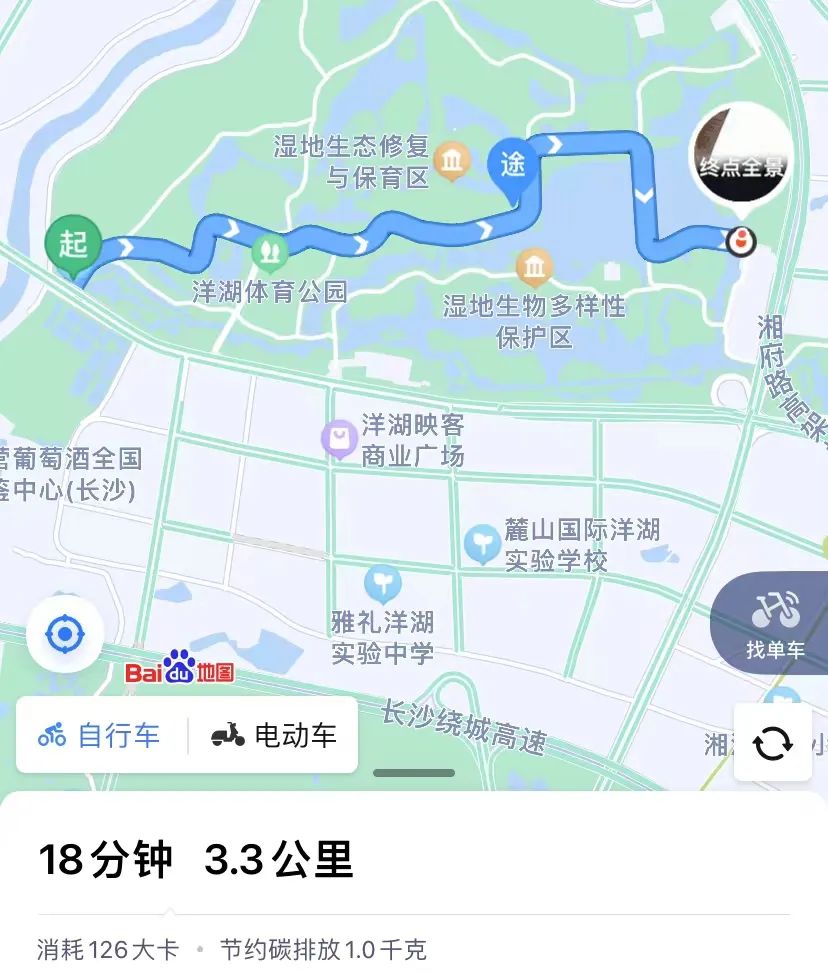Expand the route panel using the handle
828x974 pixels.
[x=414, y=772]
